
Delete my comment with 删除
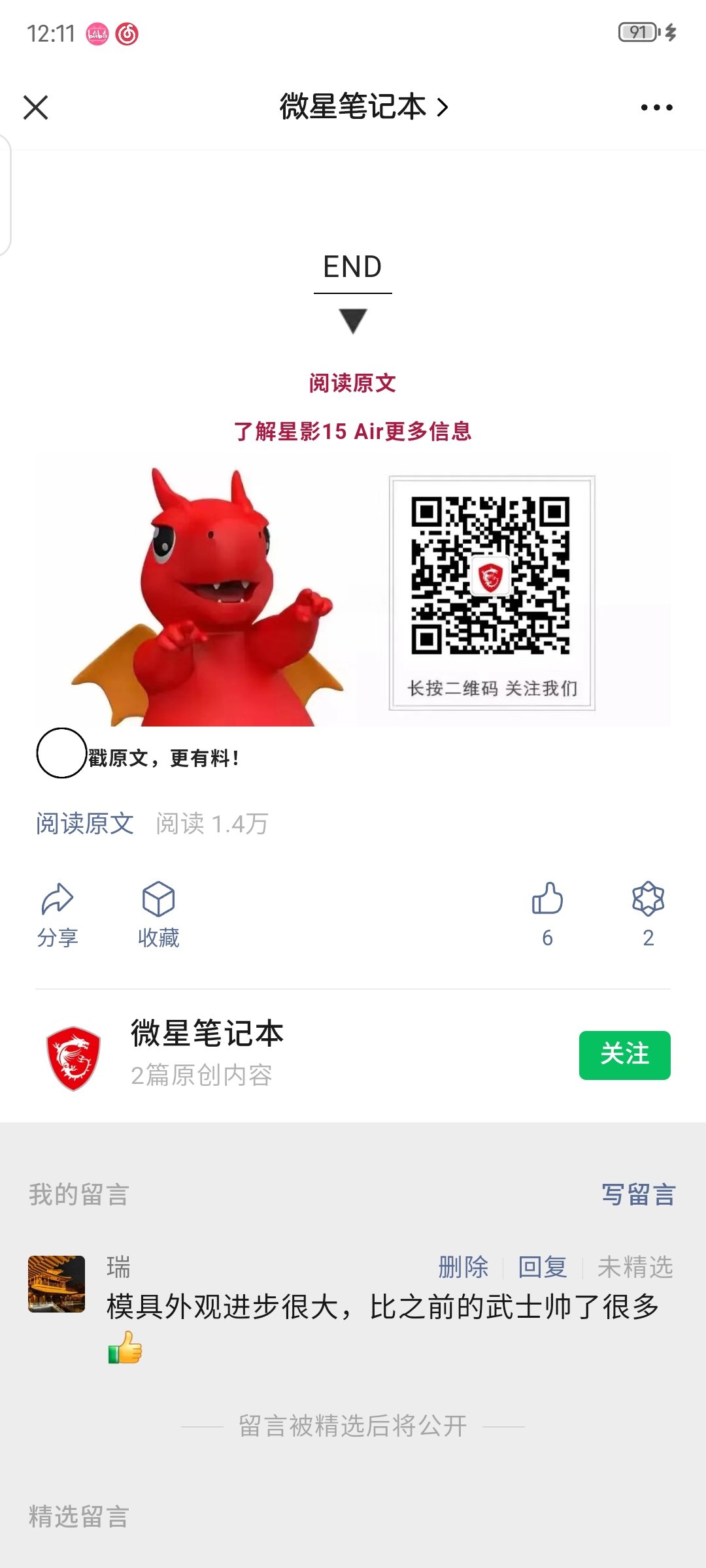tap(463, 1267)
